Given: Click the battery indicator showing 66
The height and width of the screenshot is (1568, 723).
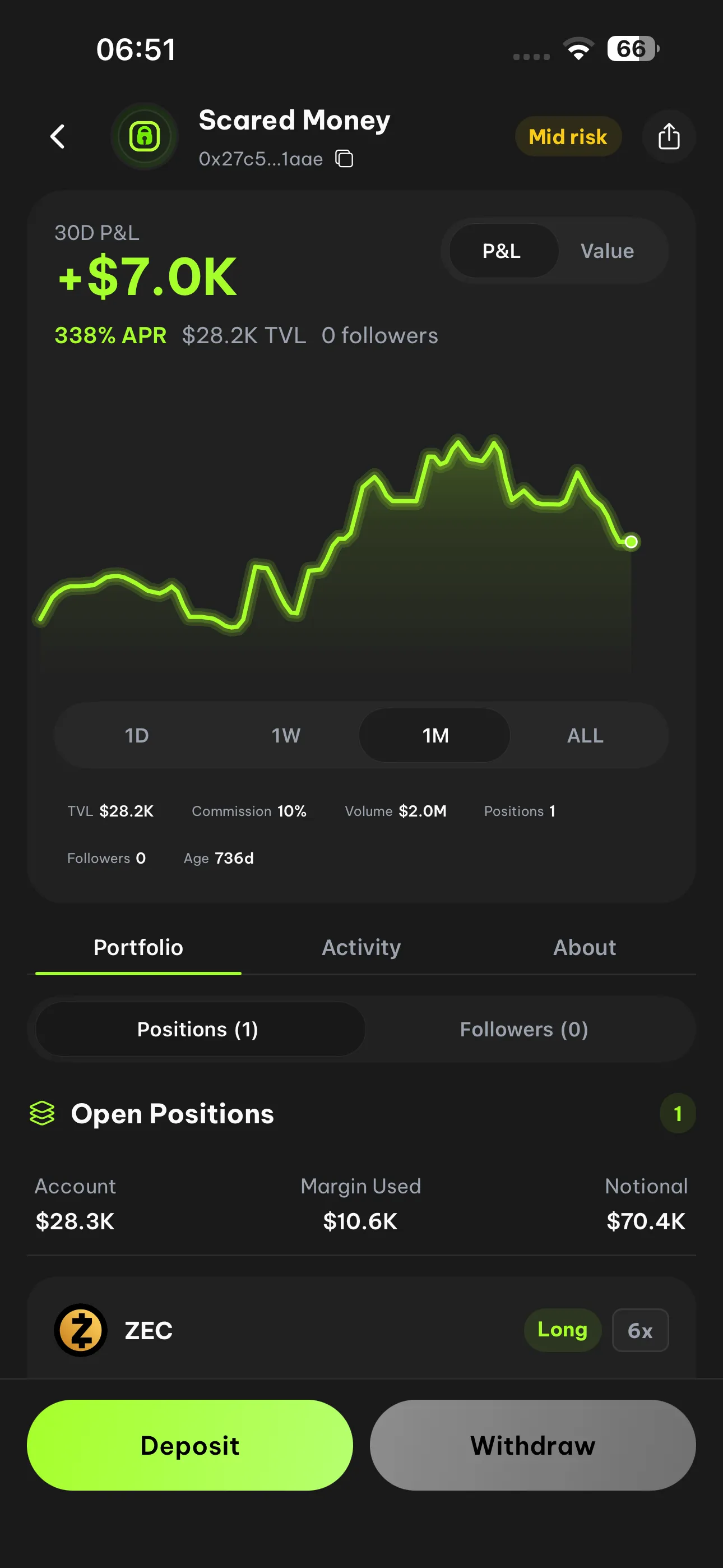Looking at the screenshot, I should pos(631,49).
